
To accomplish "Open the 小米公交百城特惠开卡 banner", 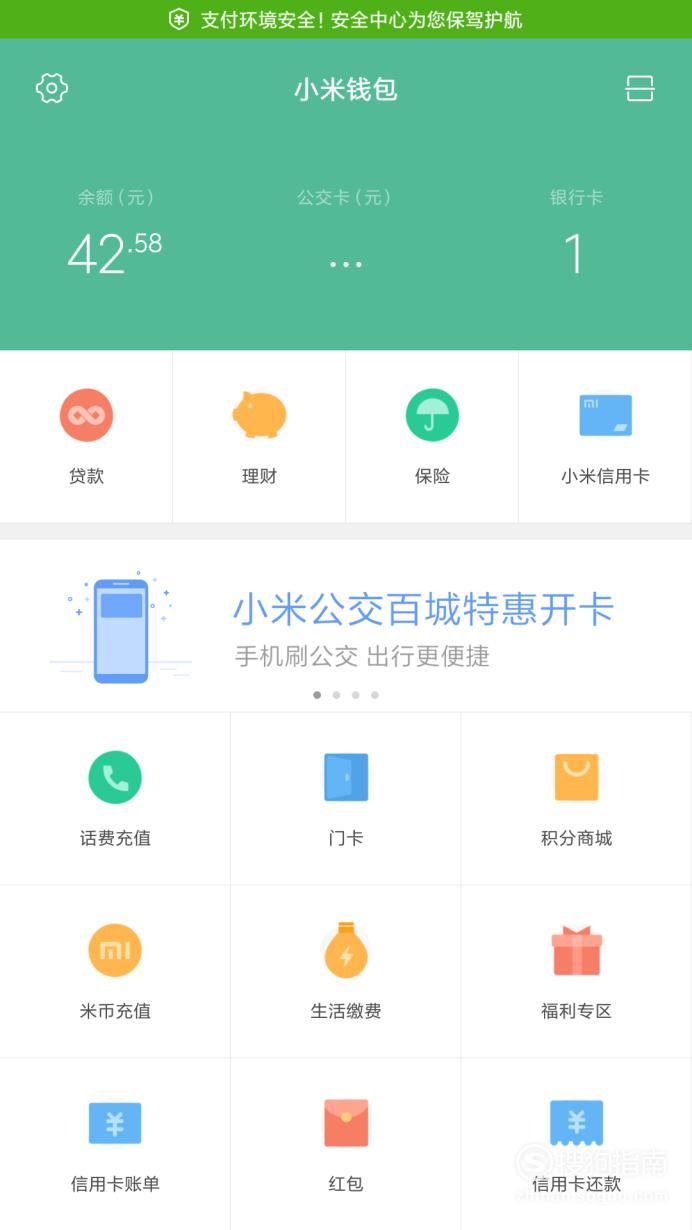I will point(346,626).
